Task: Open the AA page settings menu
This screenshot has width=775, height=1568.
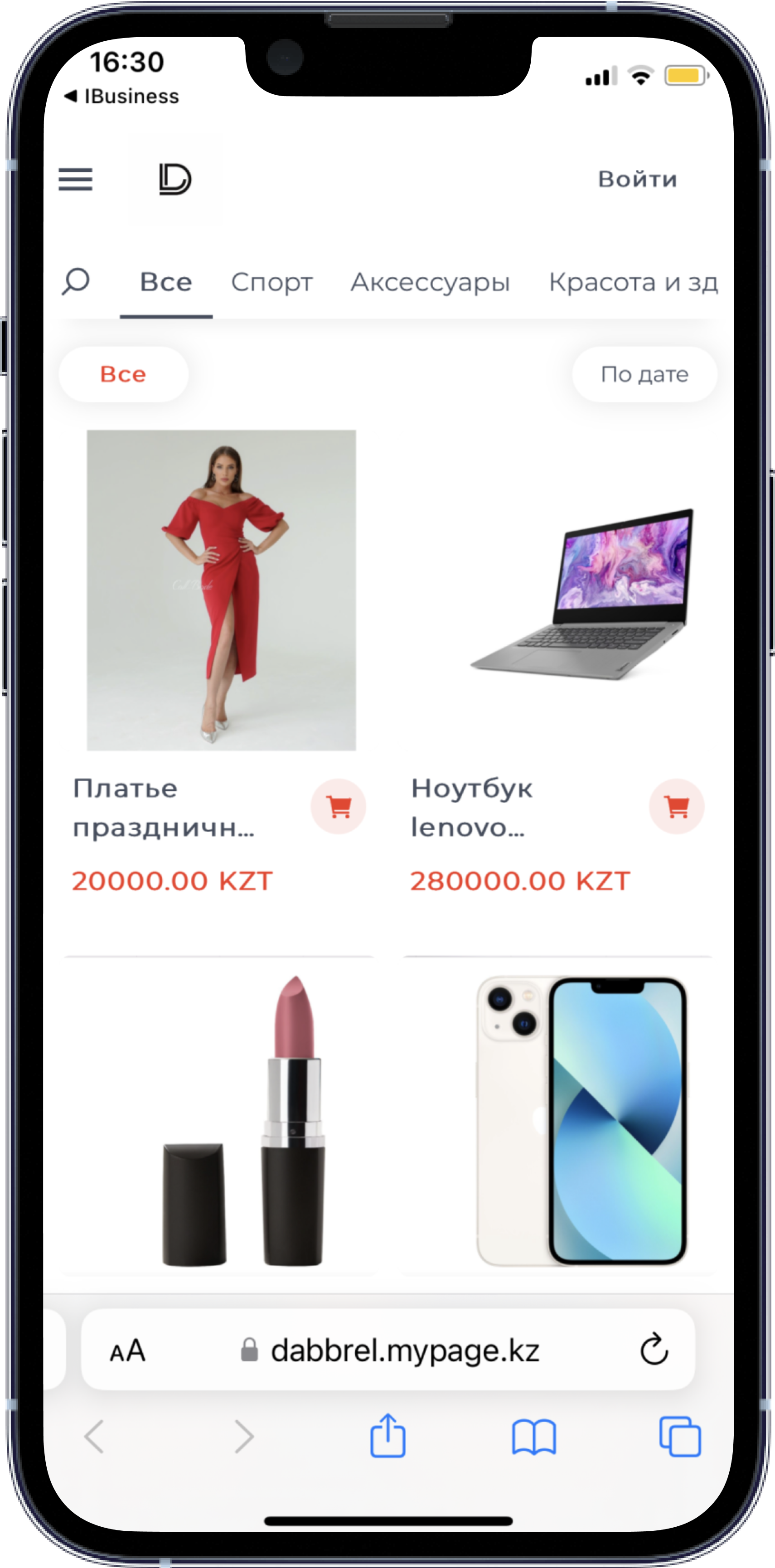Action: coord(127,1350)
